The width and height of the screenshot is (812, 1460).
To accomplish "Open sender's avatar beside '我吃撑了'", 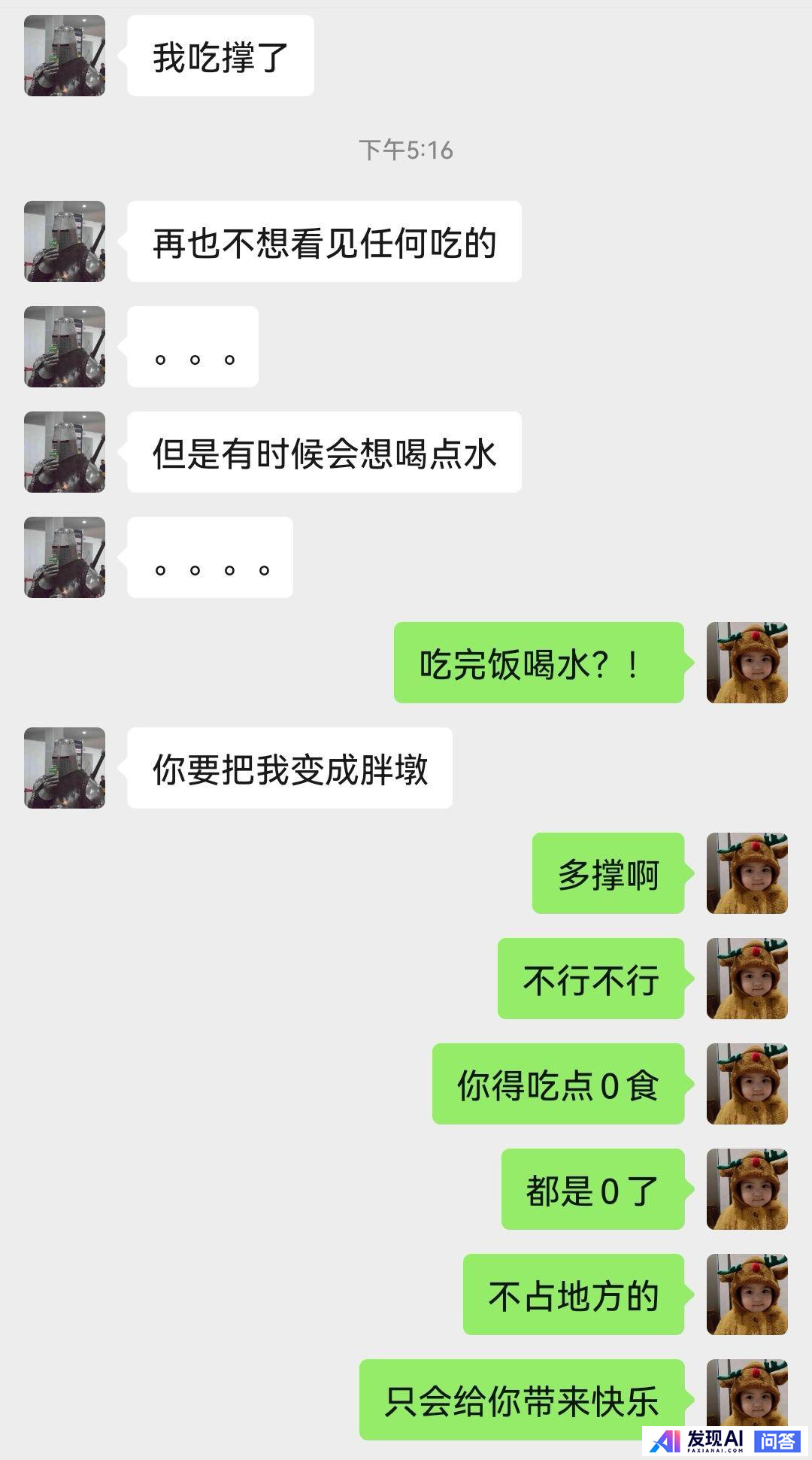I will click(65, 56).
